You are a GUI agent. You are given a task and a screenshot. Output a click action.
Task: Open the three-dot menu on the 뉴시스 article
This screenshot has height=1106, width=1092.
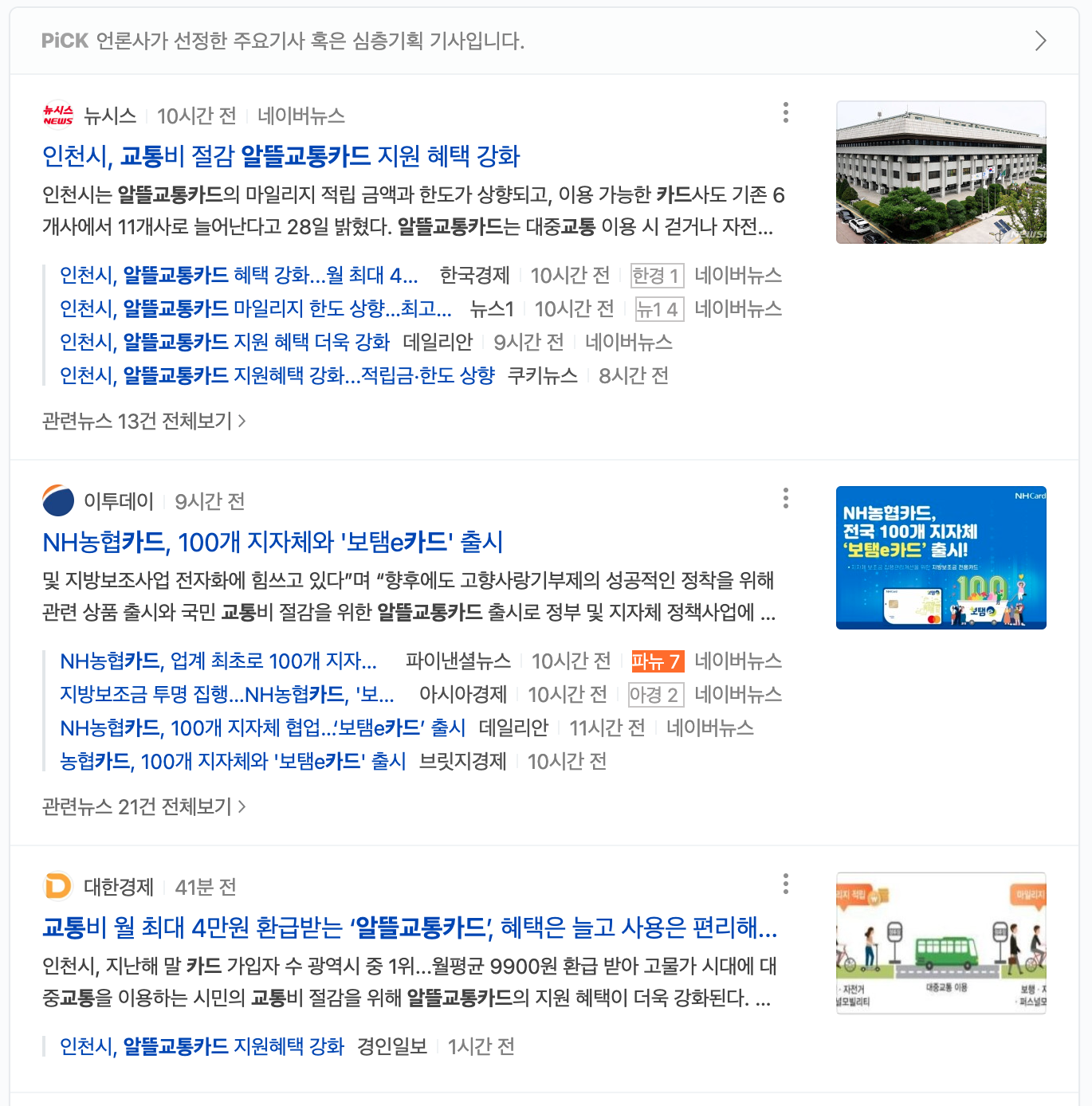pos(787,113)
